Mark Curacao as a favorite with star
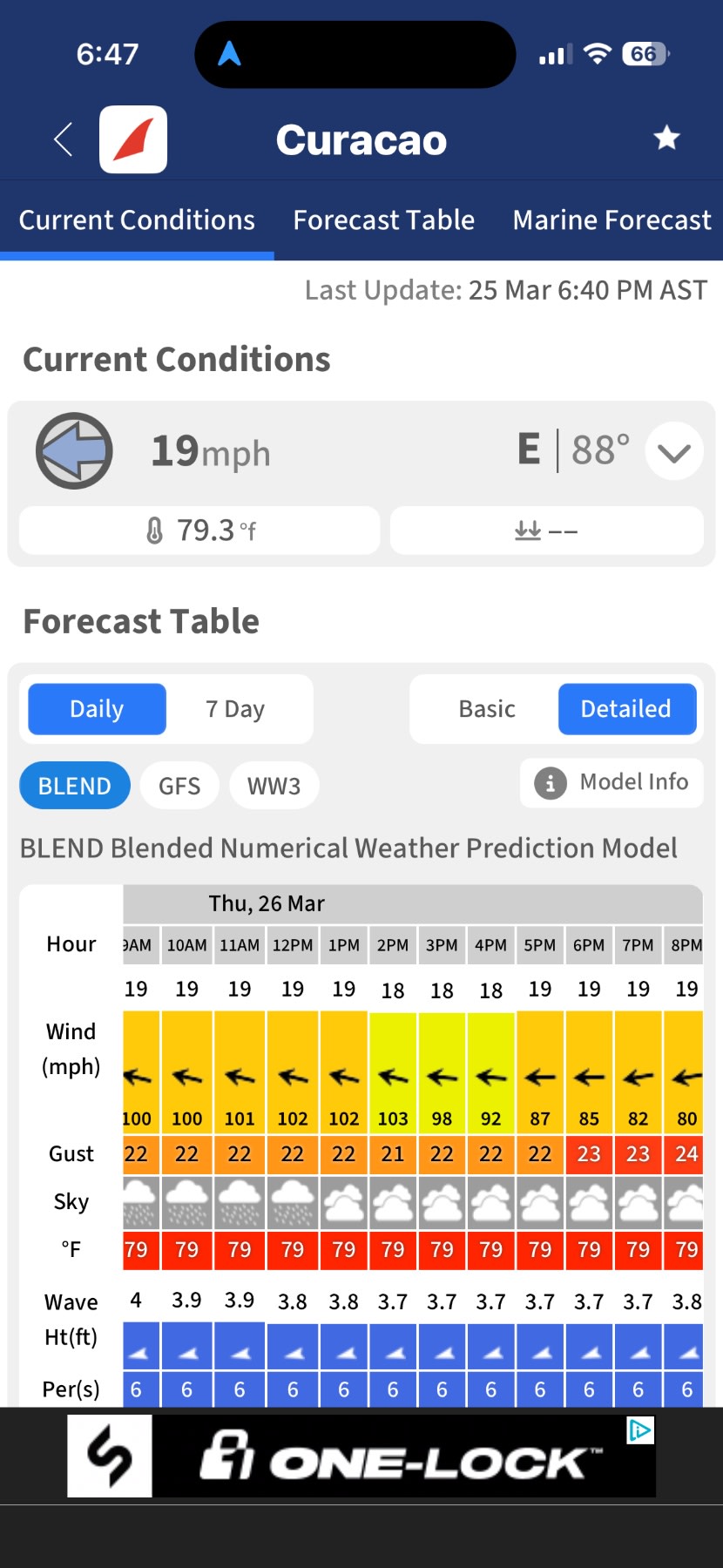The width and height of the screenshot is (723, 1568). tap(667, 138)
